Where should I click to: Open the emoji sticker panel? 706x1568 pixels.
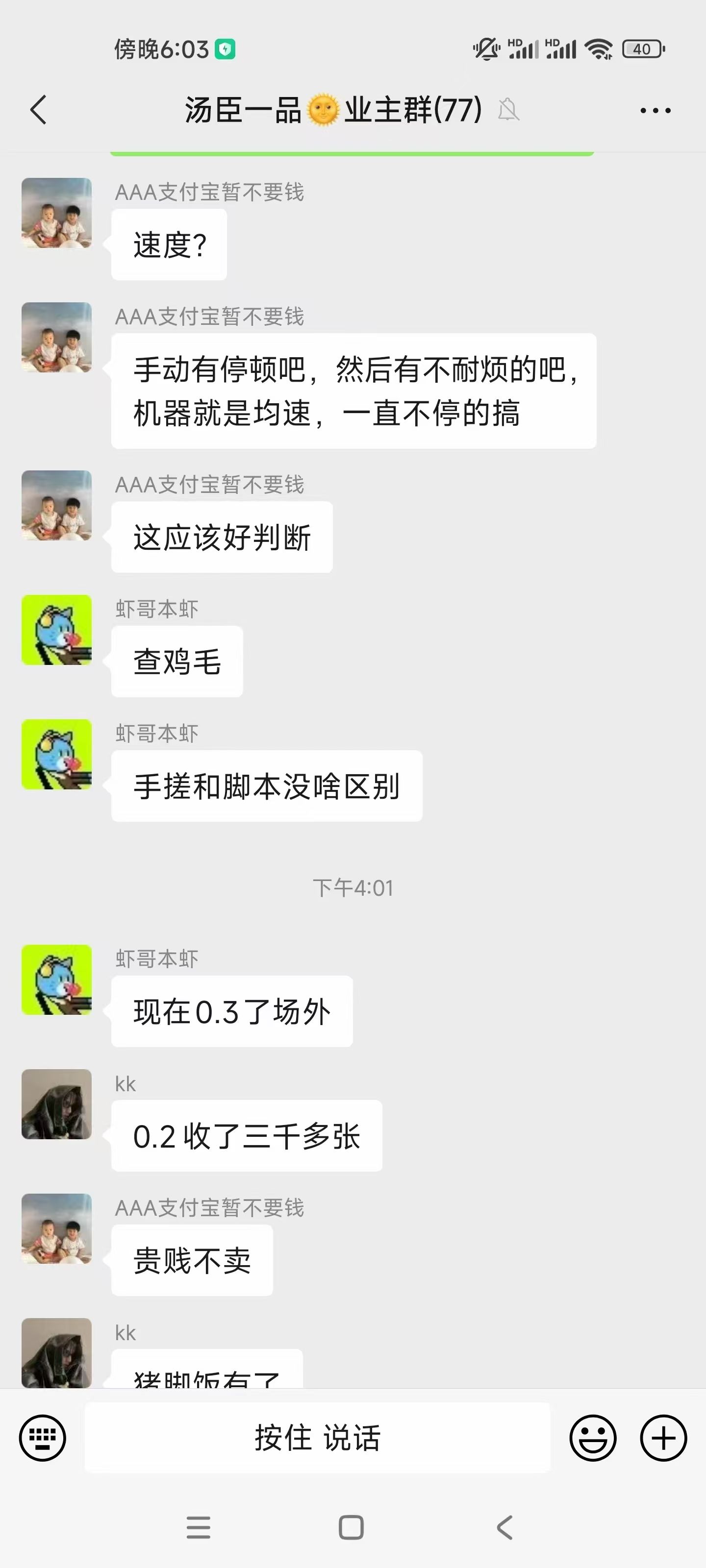593,1438
